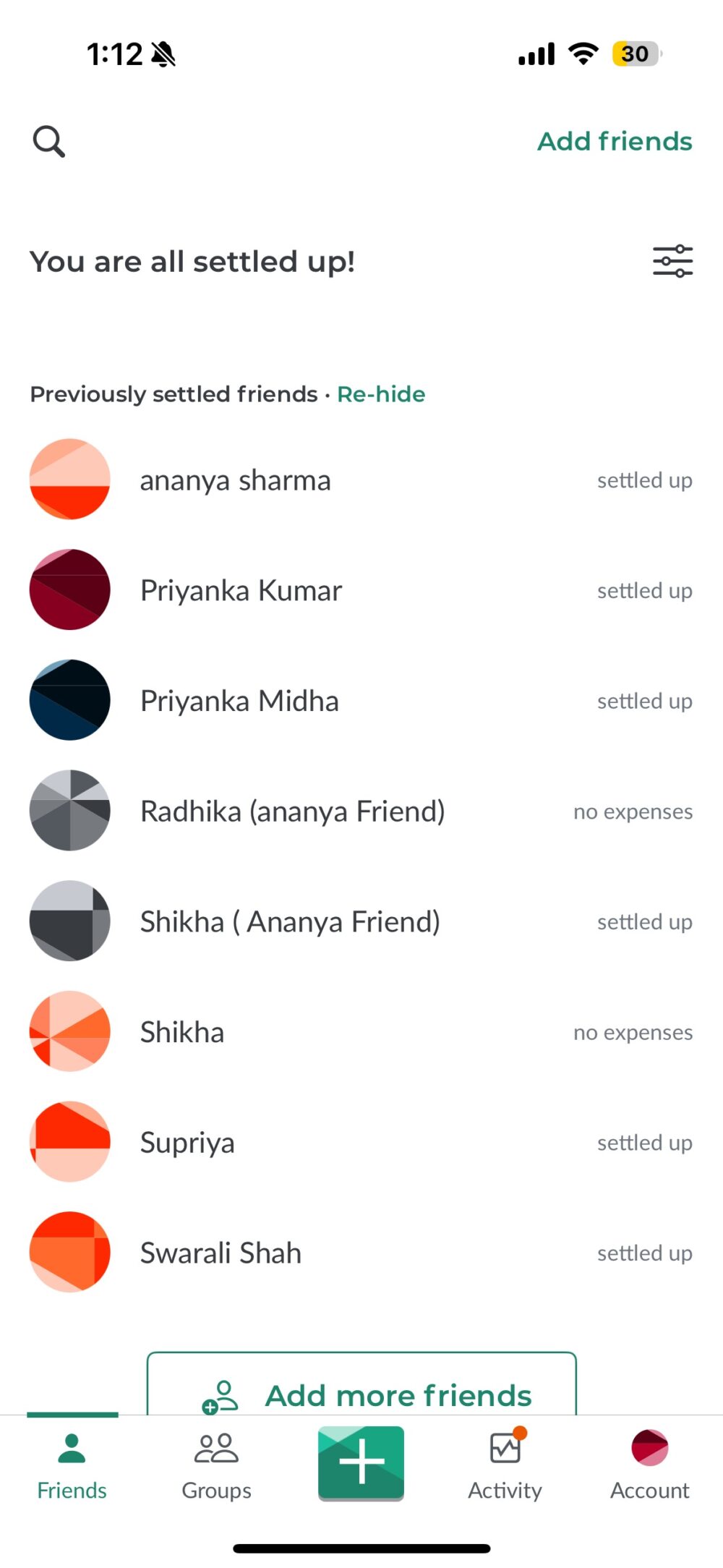Open Priyanka Kumar's friend page
The image size is (723, 1568).
pyautogui.click(x=241, y=591)
